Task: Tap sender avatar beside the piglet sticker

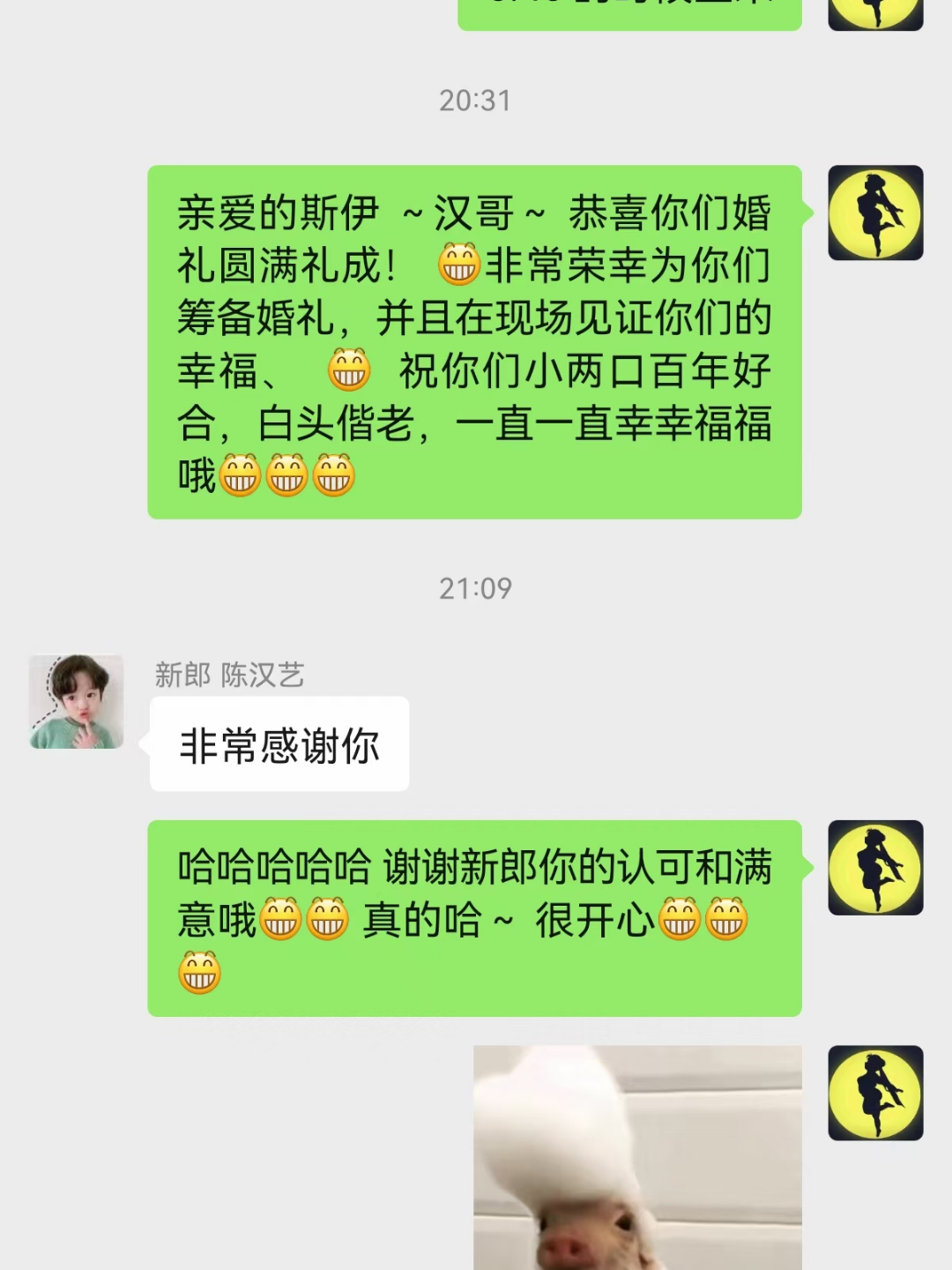Action: (875, 1094)
